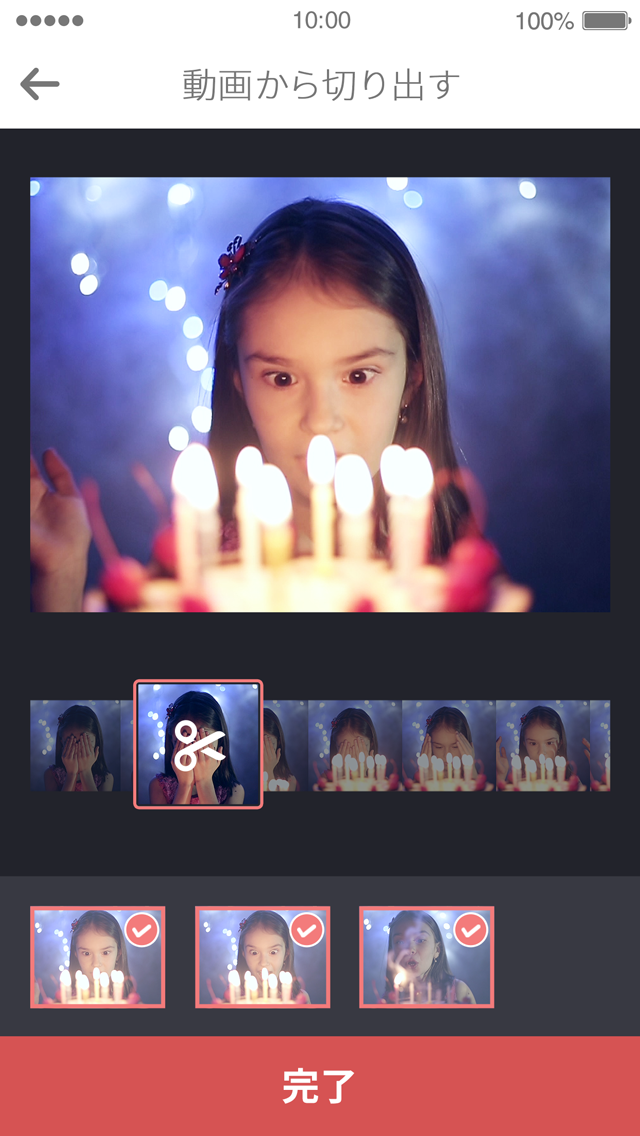Tap 完了 to finish
Image resolution: width=640 pixels, height=1136 pixels.
point(320,1086)
